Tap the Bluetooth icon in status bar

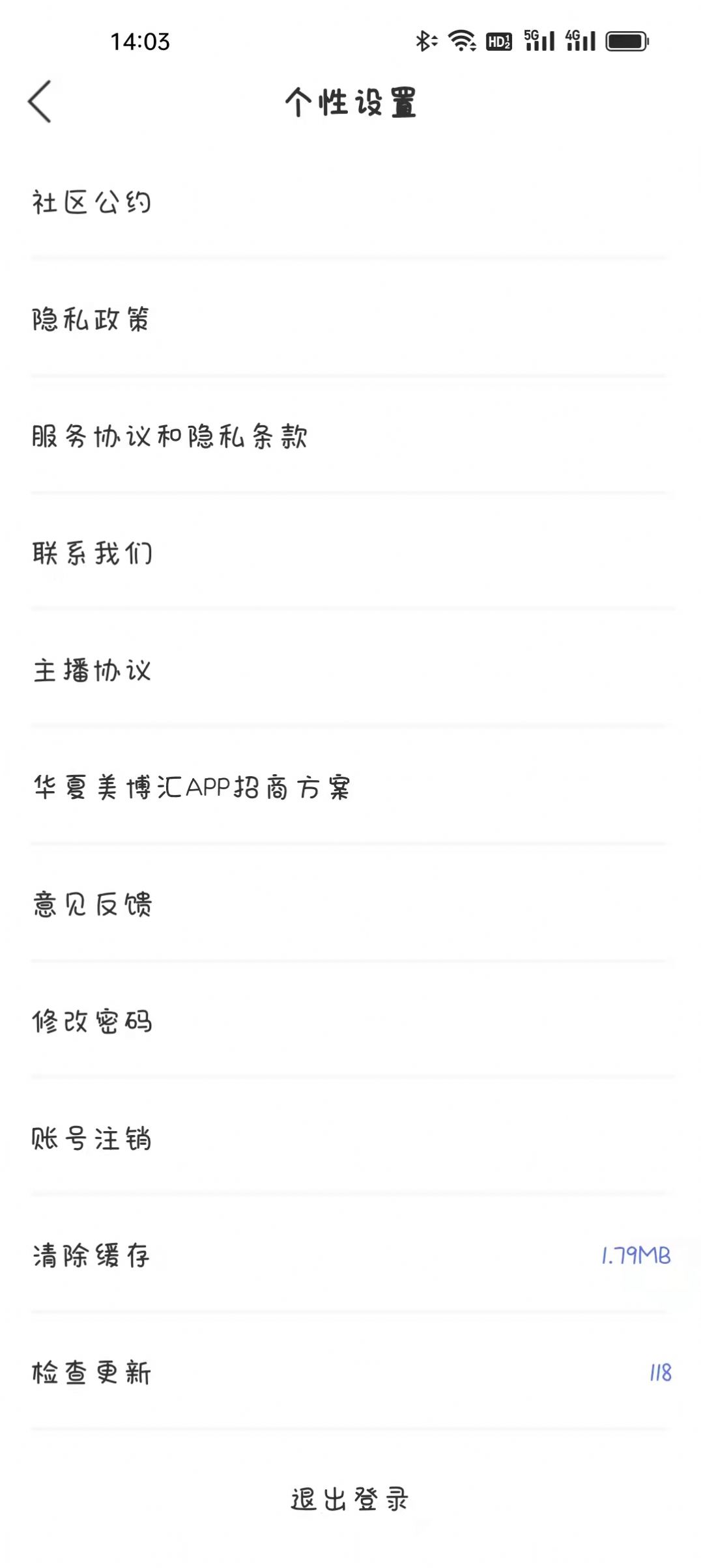pos(424,41)
